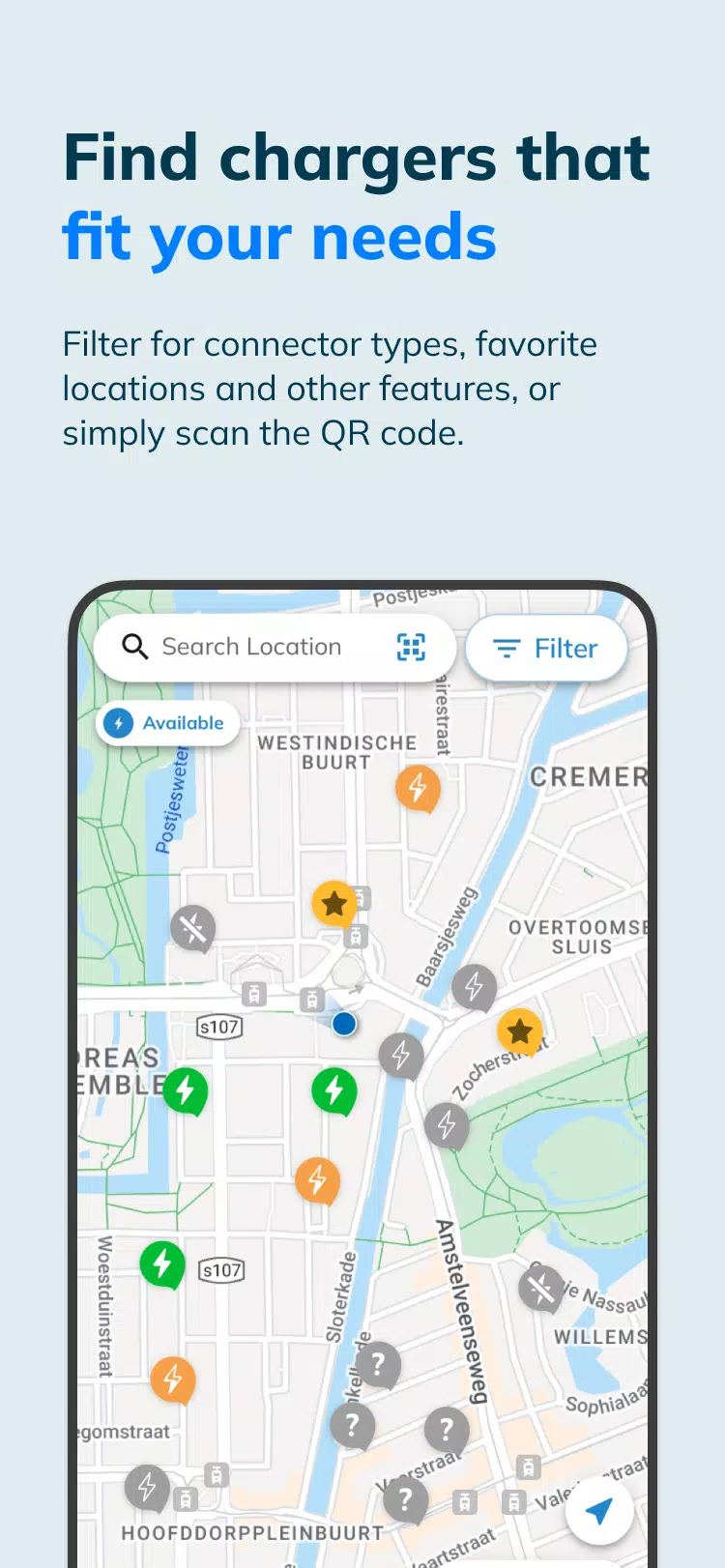The width and height of the screenshot is (725, 1568).
Task: Select the gray unavailable charger near Overtoomse Sluis
Action: [474, 986]
